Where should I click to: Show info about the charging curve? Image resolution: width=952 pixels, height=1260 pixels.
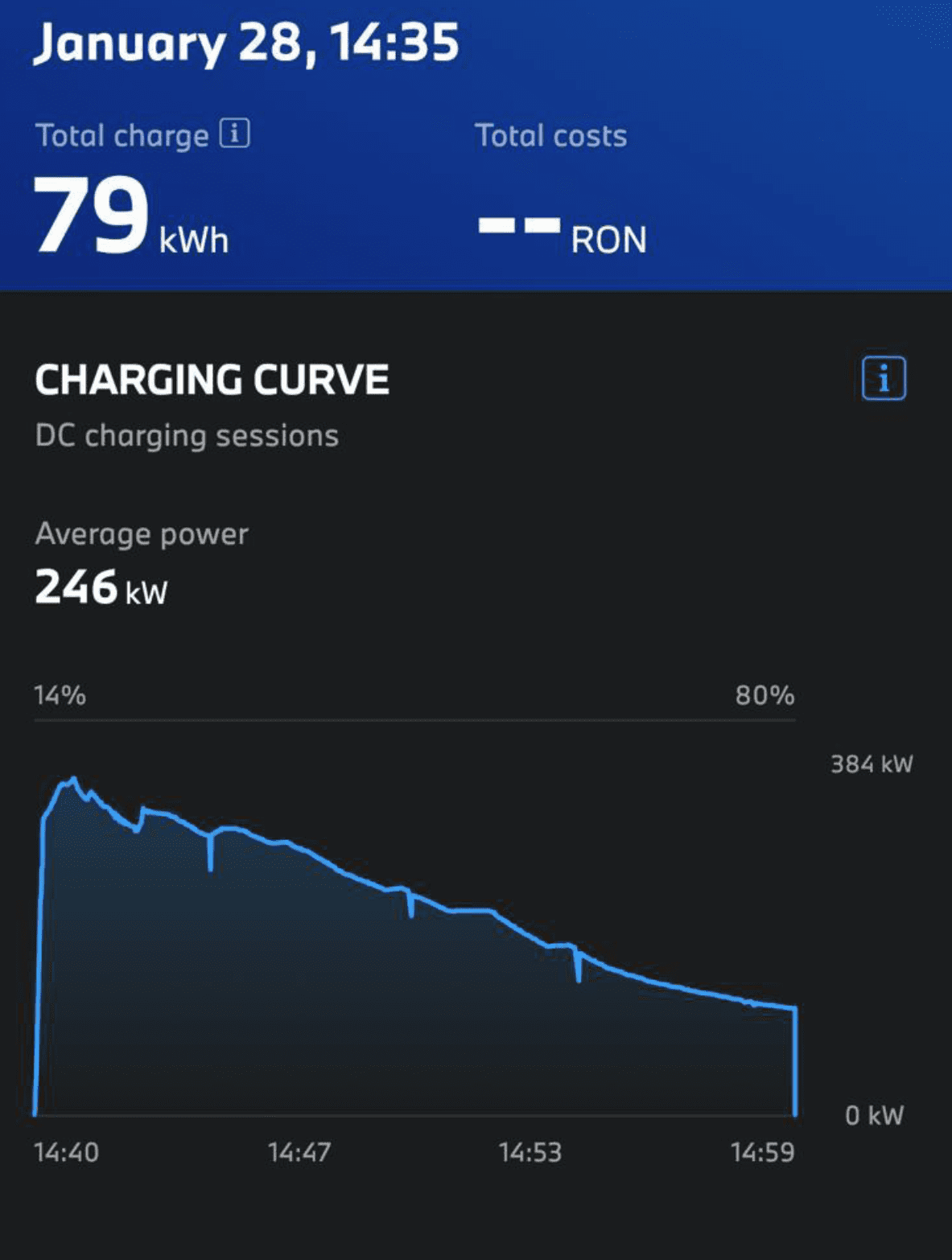[x=884, y=378]
